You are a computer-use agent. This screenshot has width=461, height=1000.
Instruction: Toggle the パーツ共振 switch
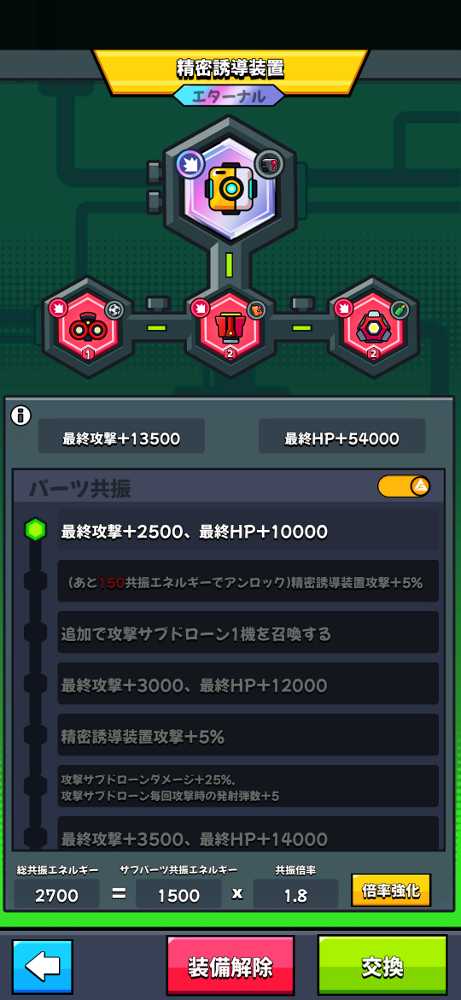[x=404, y=487]
